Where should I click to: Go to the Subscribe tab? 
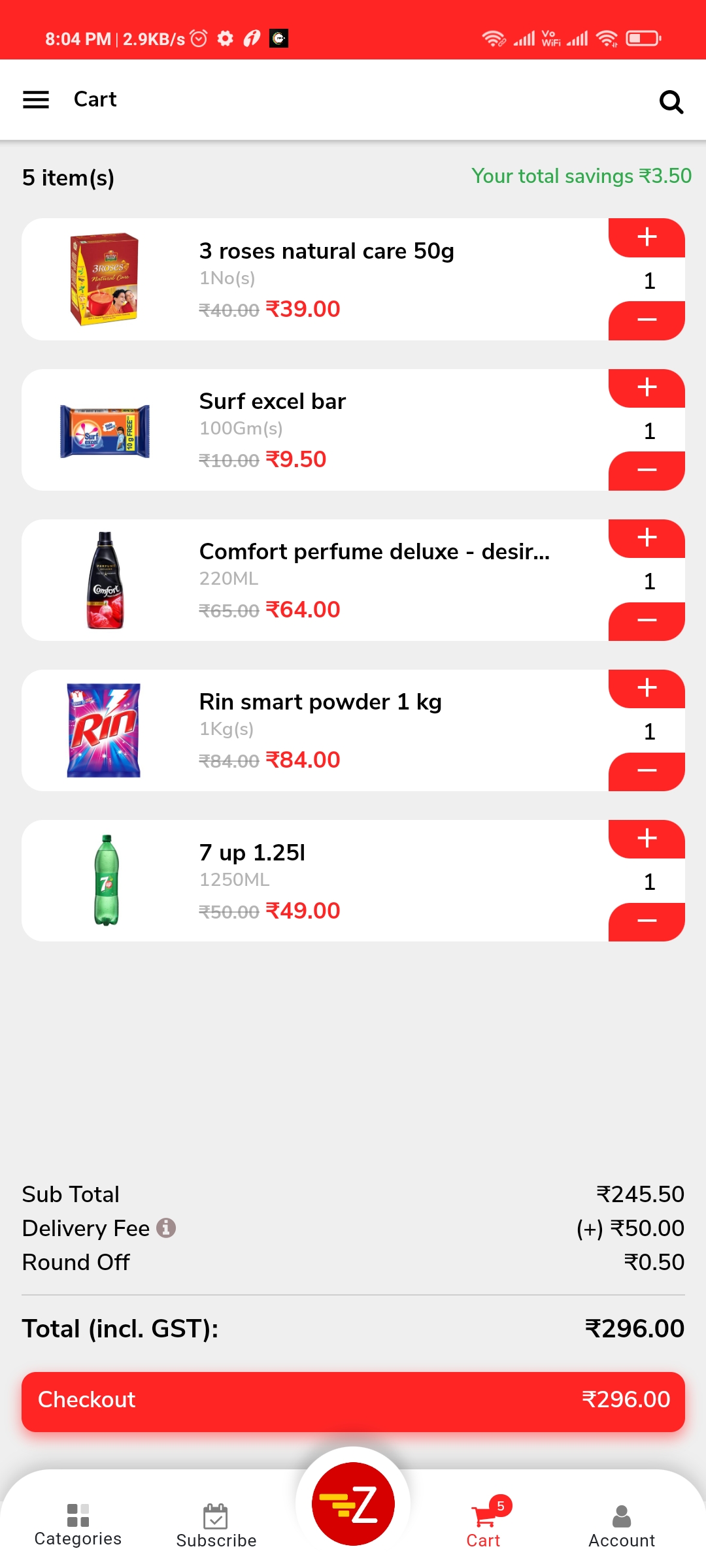point(216,1526)
